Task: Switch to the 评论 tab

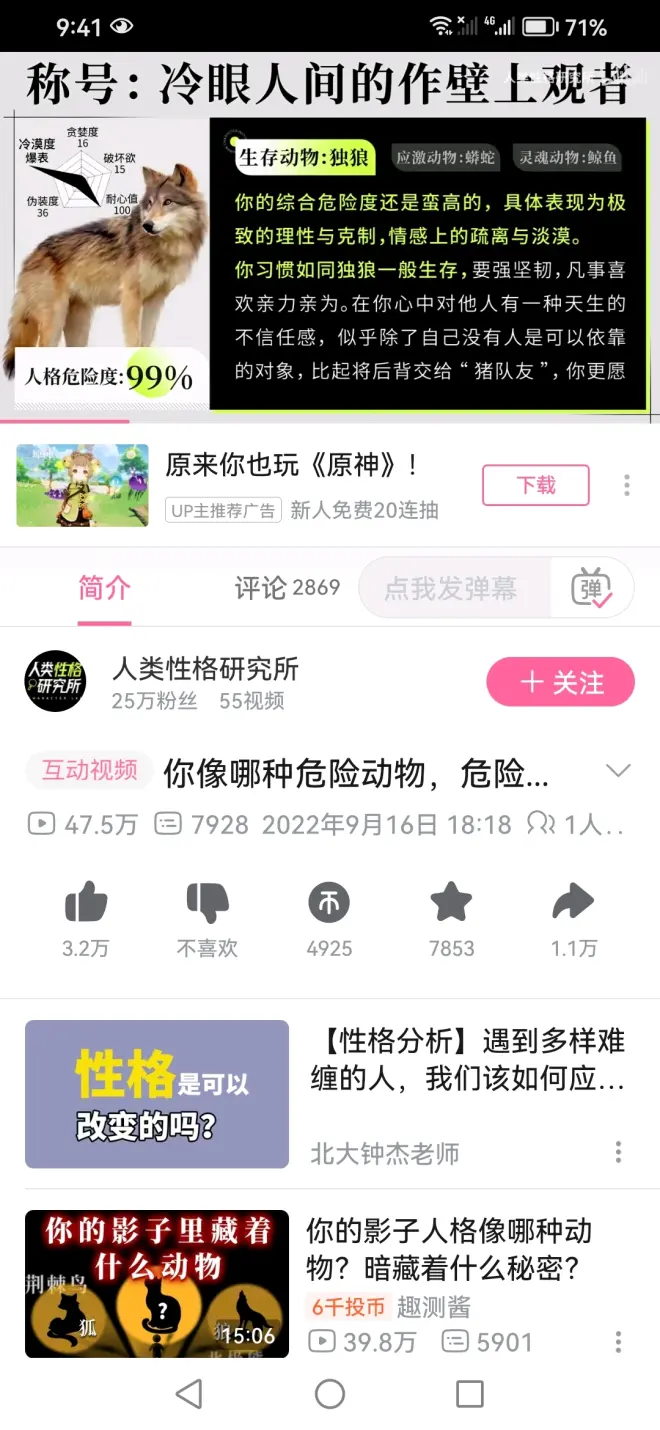Action: (287, 588)
